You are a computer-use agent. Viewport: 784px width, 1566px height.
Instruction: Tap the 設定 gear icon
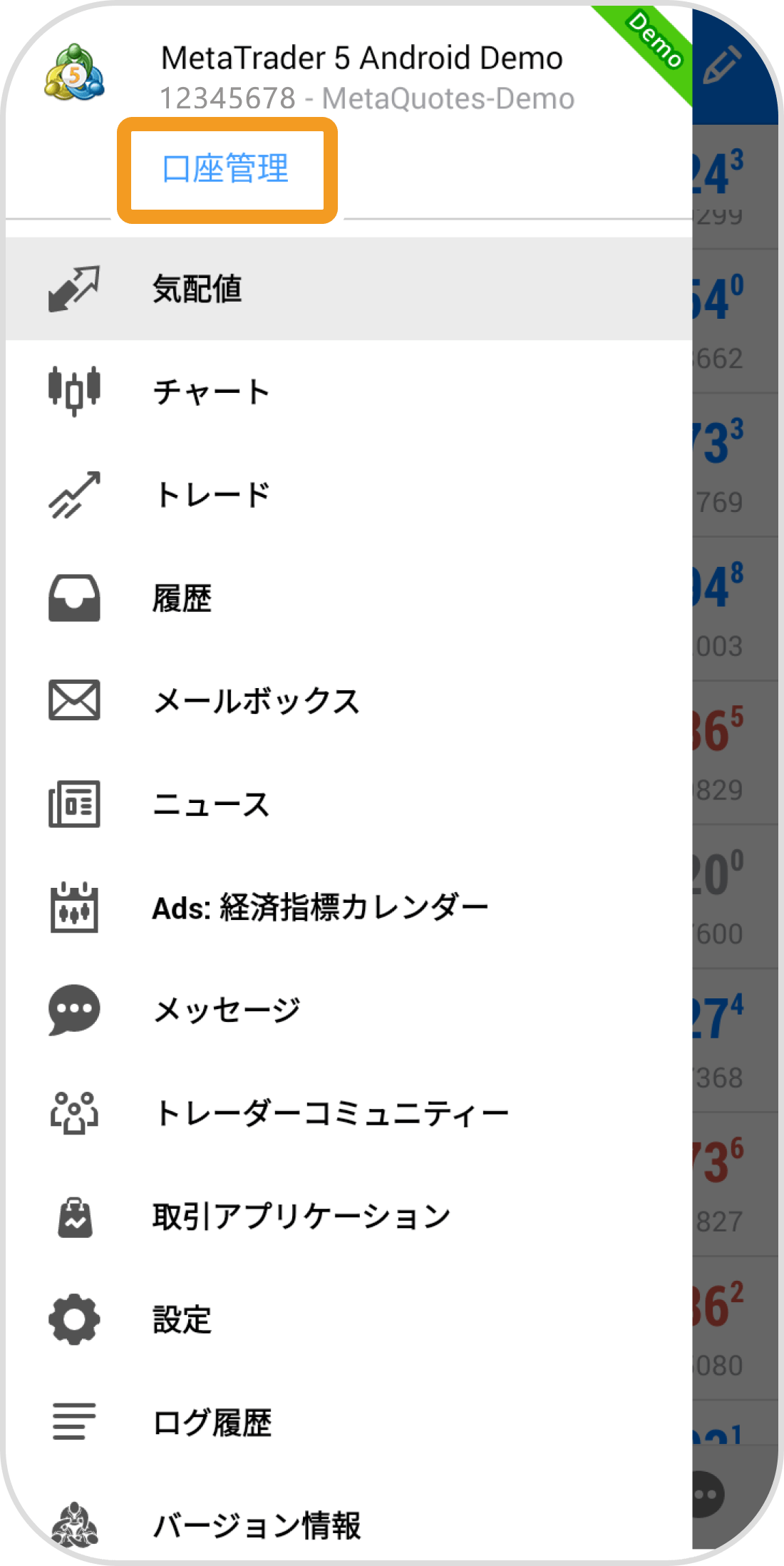click(73, 1318)
